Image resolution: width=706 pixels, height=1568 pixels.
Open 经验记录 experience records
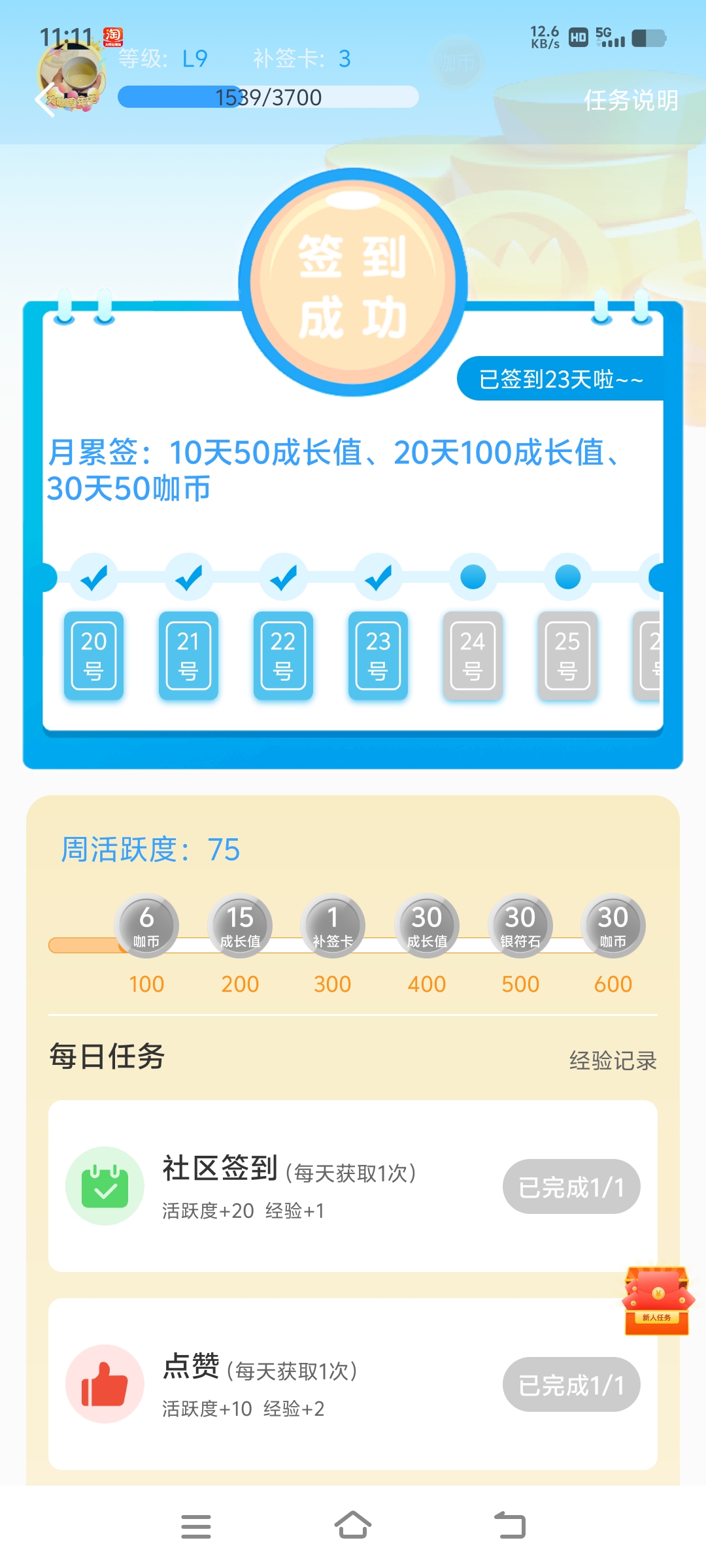[x=613, y=1060]
